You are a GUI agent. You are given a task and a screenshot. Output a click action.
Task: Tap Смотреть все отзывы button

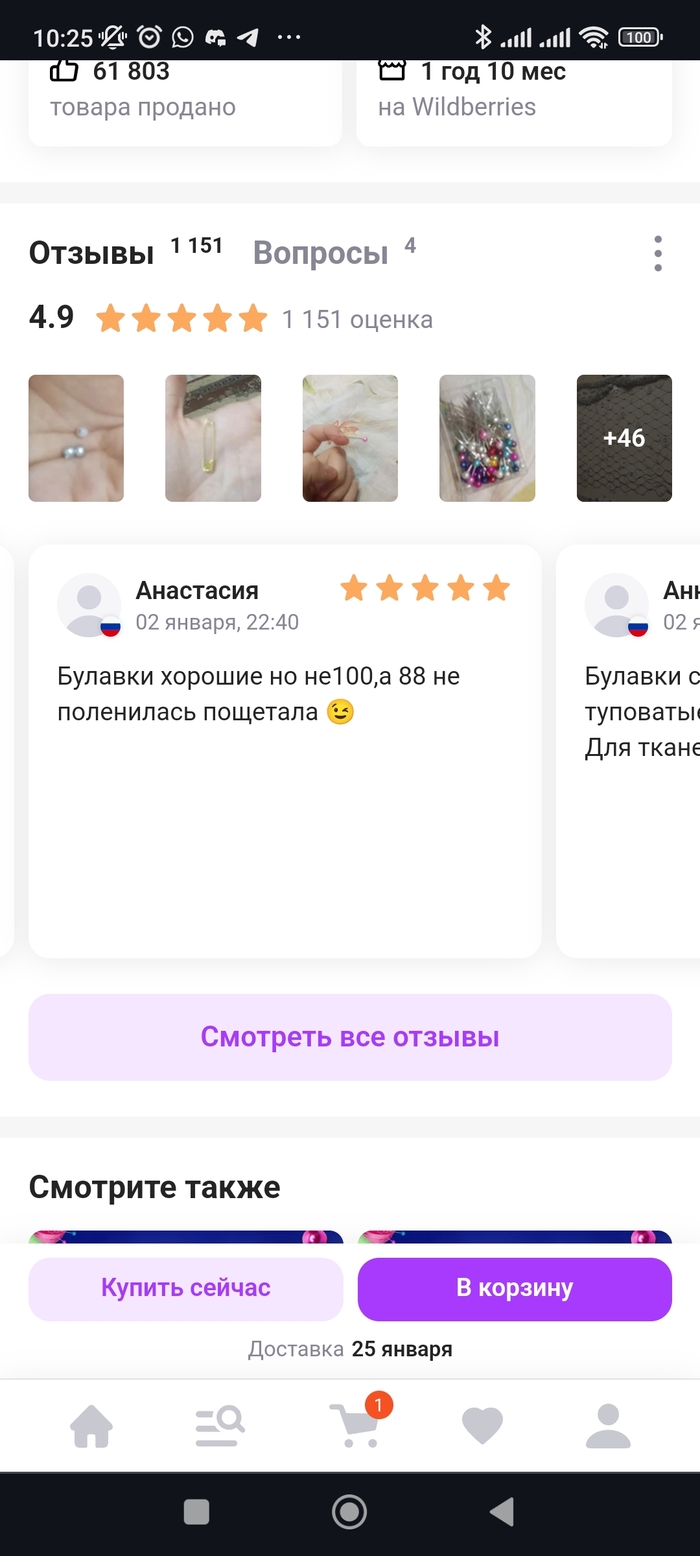coord(350,1037)
